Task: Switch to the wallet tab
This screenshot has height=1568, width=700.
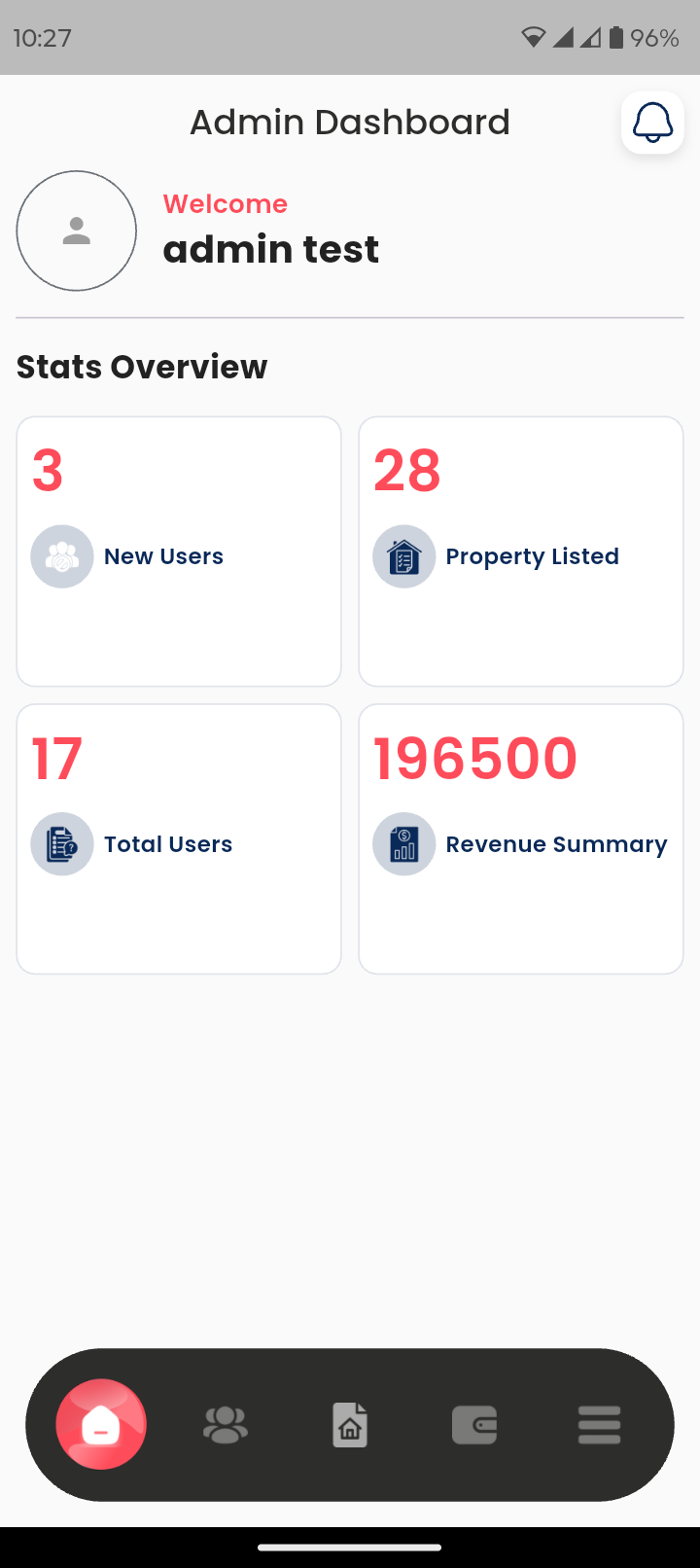Action: 474,1425
